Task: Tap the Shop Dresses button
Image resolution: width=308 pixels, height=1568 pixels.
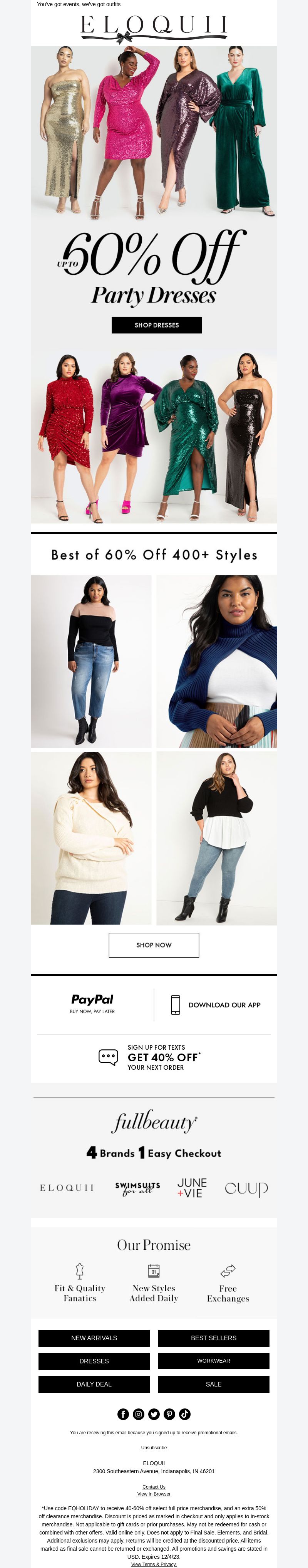Action: [x=156, y=325]
